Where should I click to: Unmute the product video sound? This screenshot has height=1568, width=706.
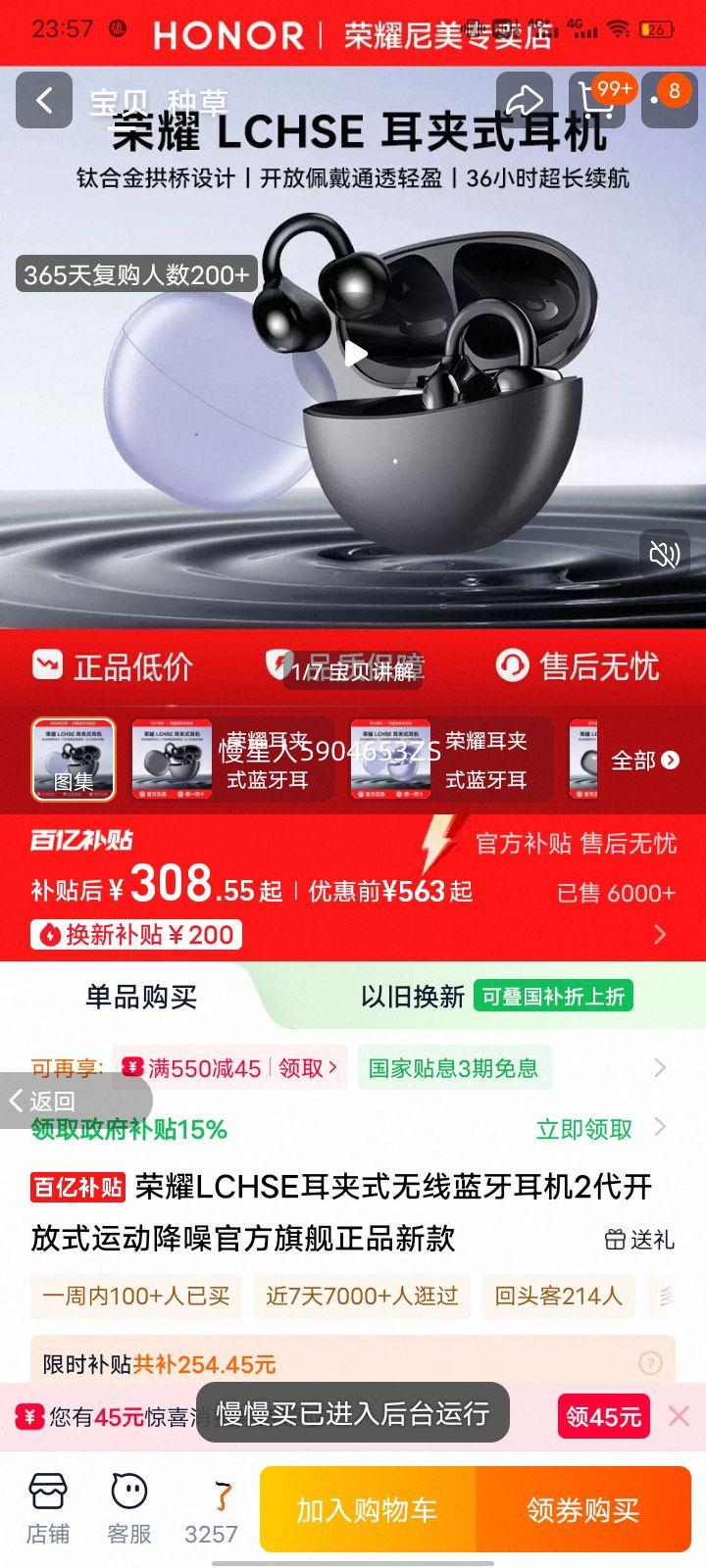click(x=664, y=554)
